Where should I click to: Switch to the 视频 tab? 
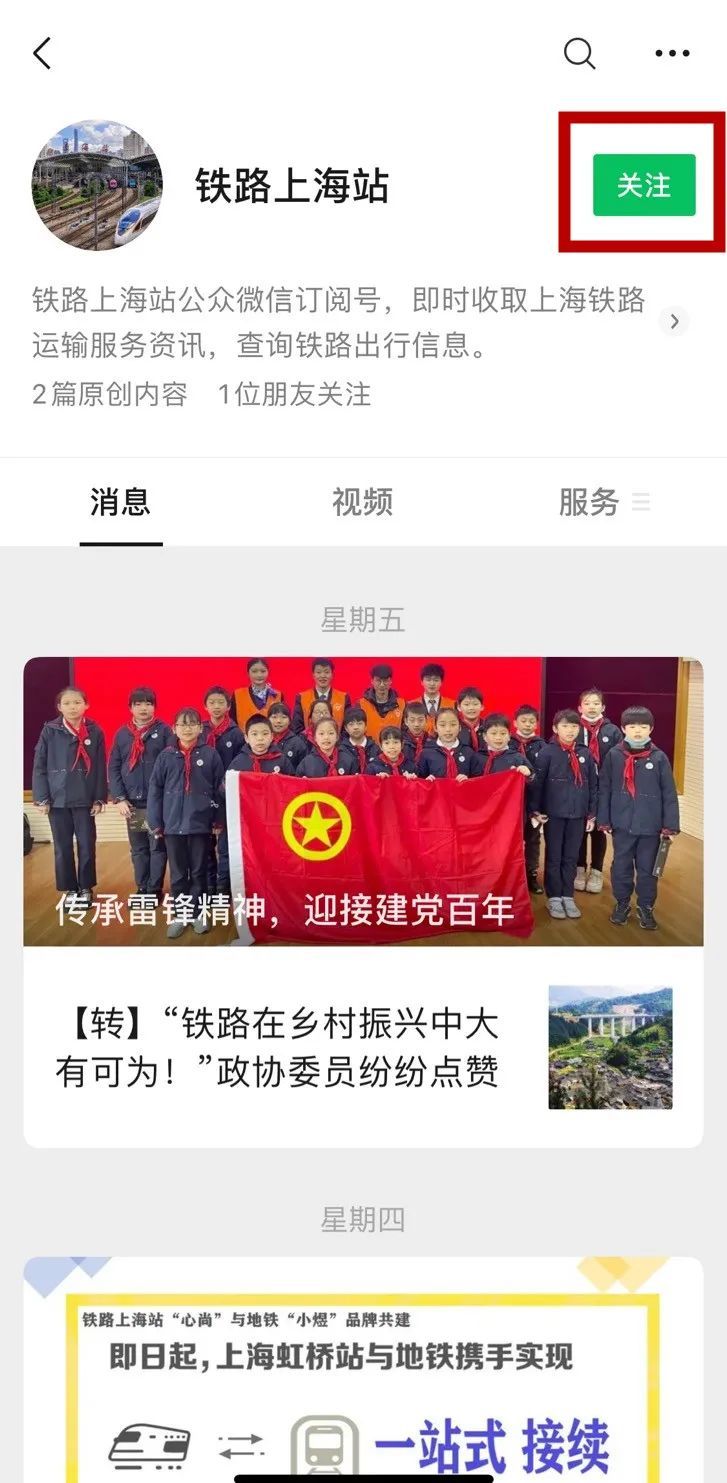[x=362, y=502]
